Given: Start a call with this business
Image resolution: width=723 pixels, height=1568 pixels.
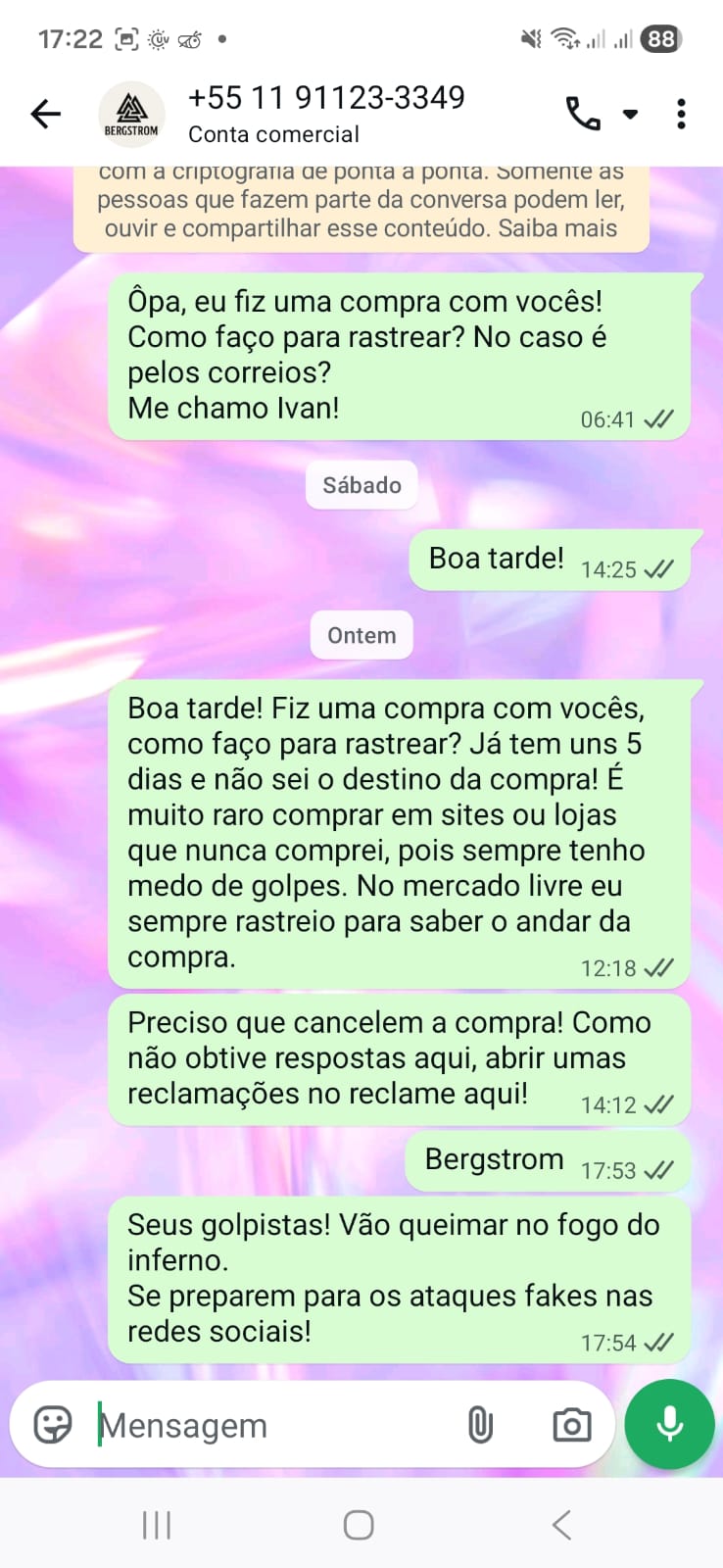Looking at the screenshot, I should [584, 115].
